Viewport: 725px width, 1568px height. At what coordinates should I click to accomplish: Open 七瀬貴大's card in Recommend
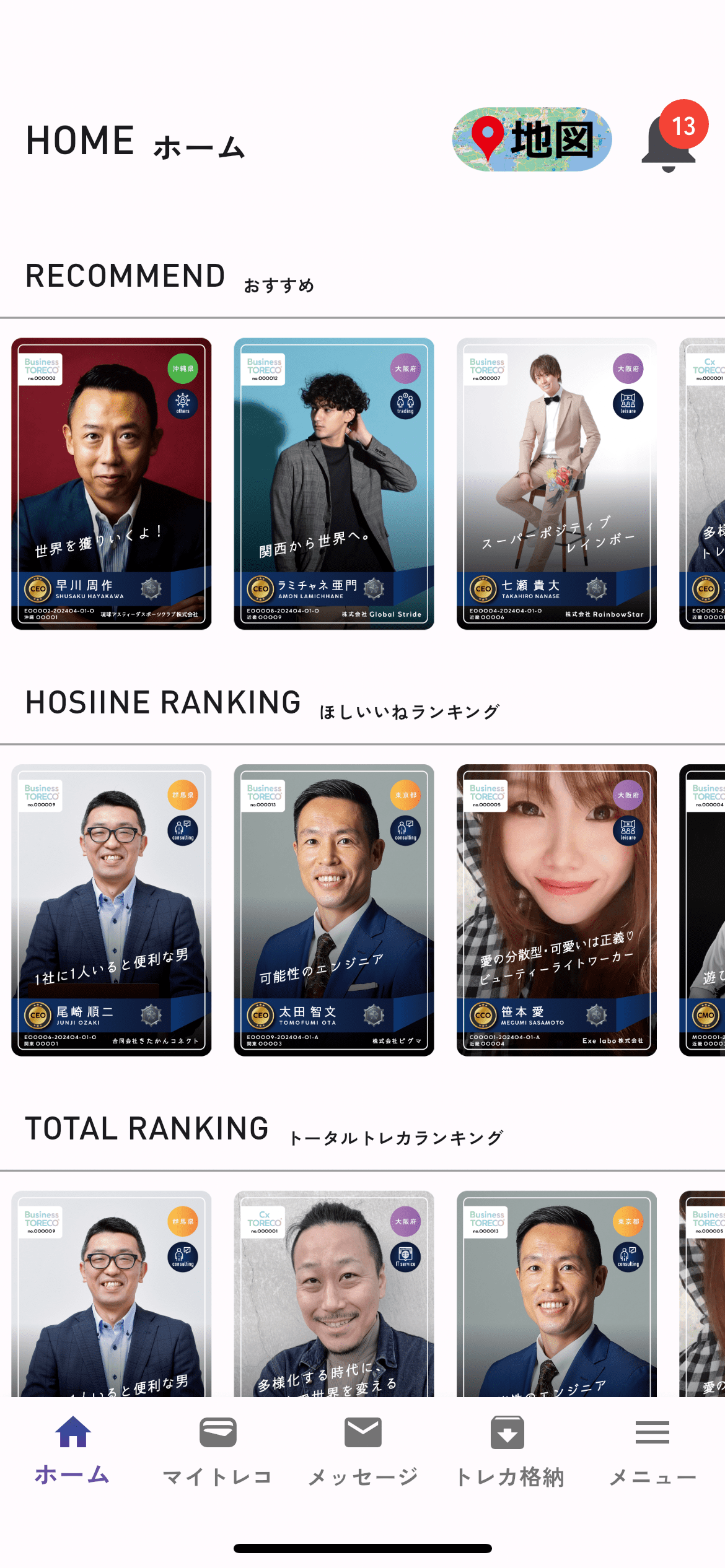coord(556,483)
